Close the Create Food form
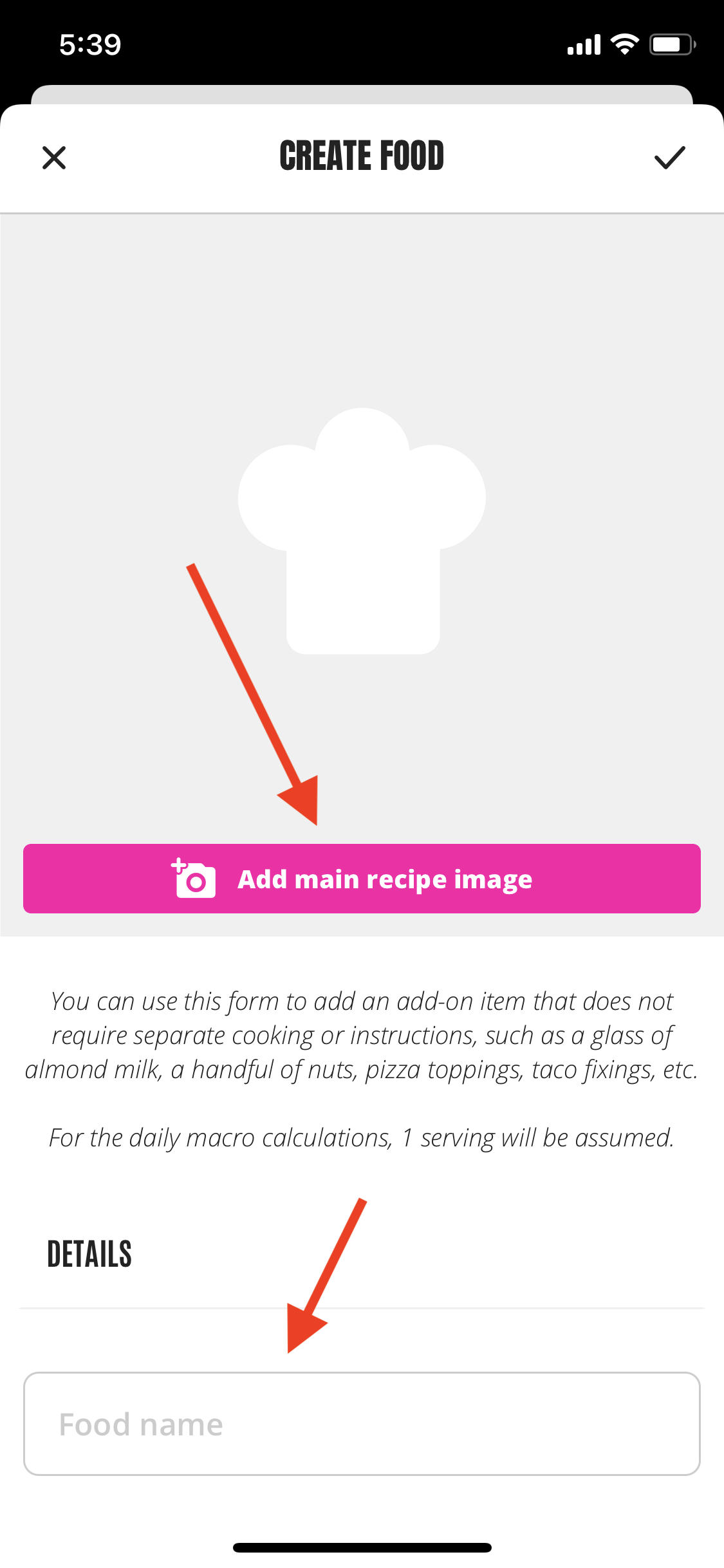Viewport: 724px width, 1568px height. pos(54,158)
